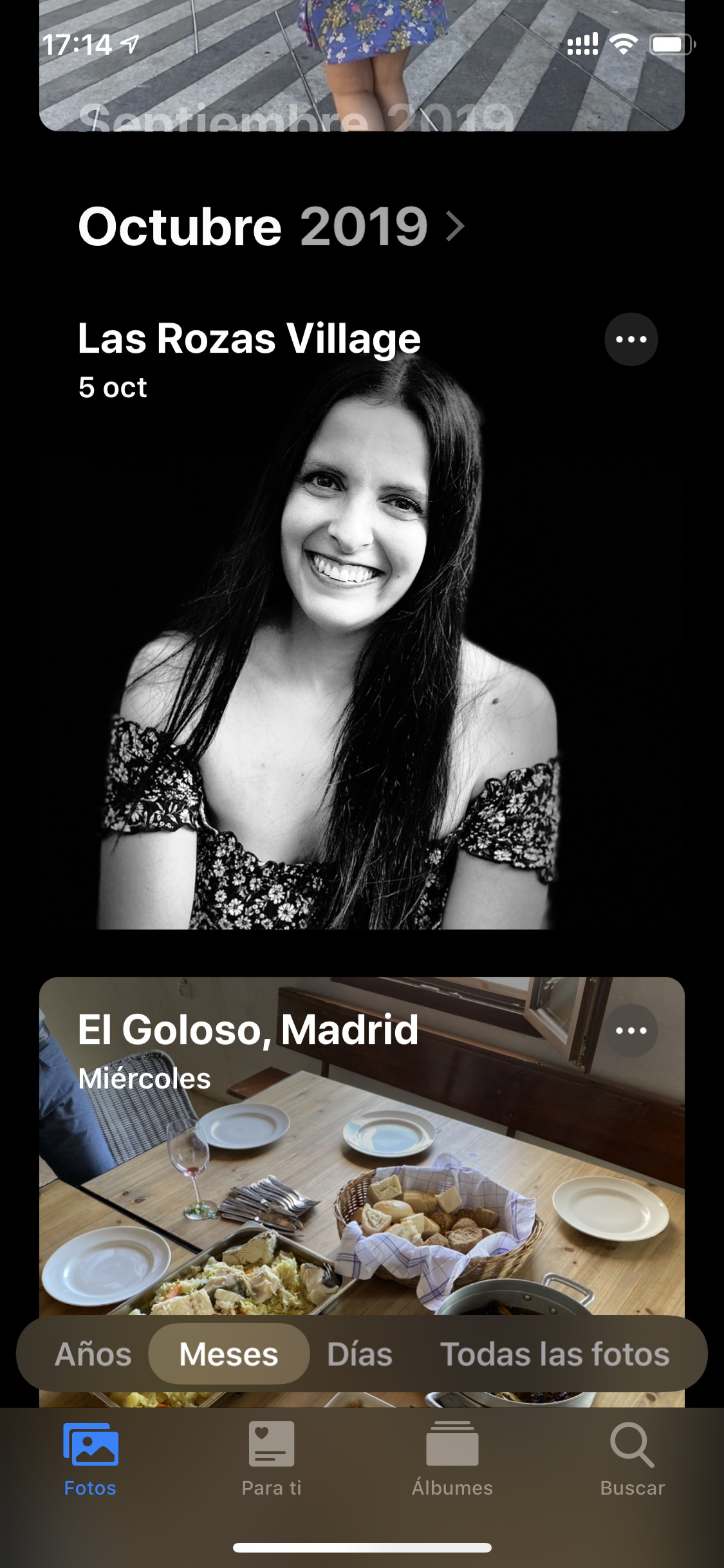Image resolution: width=724 pixels, height=1568 pixels.
Task: Switch to the Años view
Action: pyautogui.click(x=93, y=1354)
